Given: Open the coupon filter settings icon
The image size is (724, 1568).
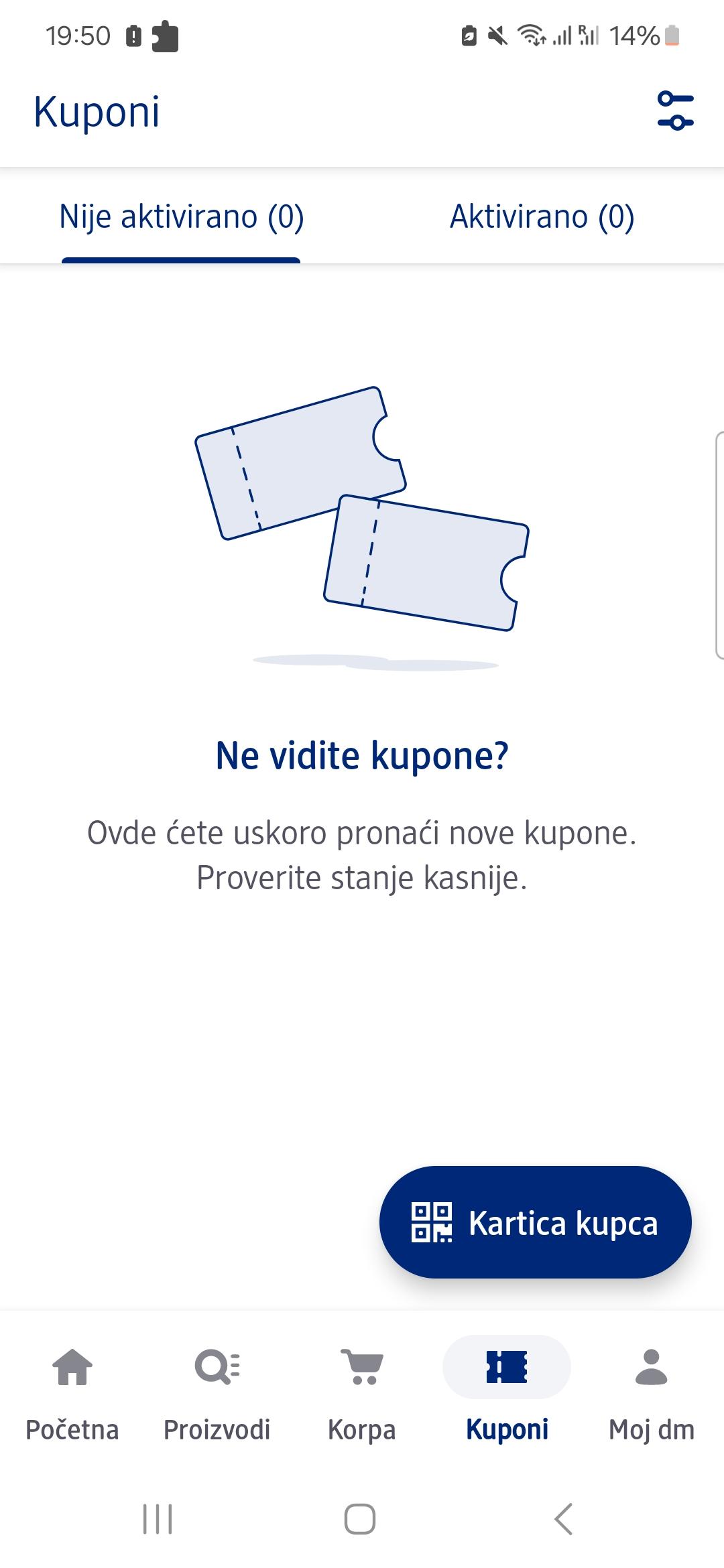Looking at the screenshot, I should point(675,111).
